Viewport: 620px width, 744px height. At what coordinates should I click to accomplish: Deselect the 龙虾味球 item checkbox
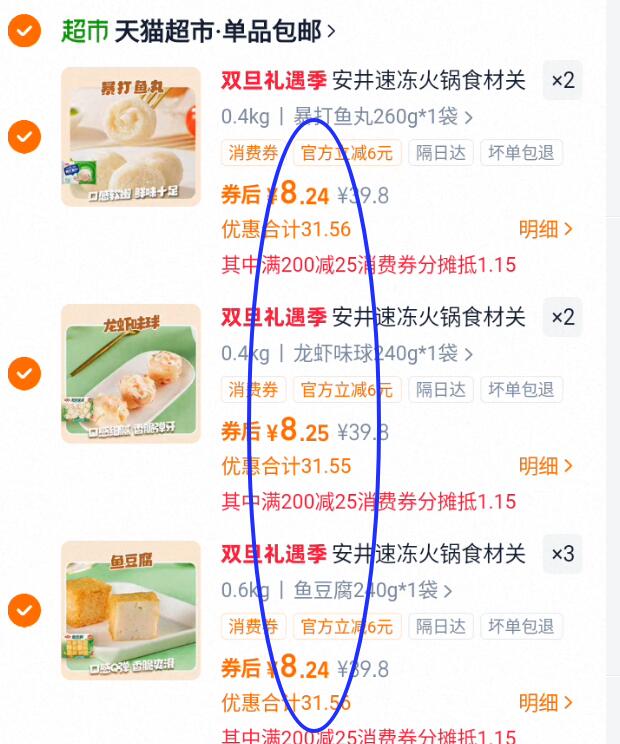point(24,373)
